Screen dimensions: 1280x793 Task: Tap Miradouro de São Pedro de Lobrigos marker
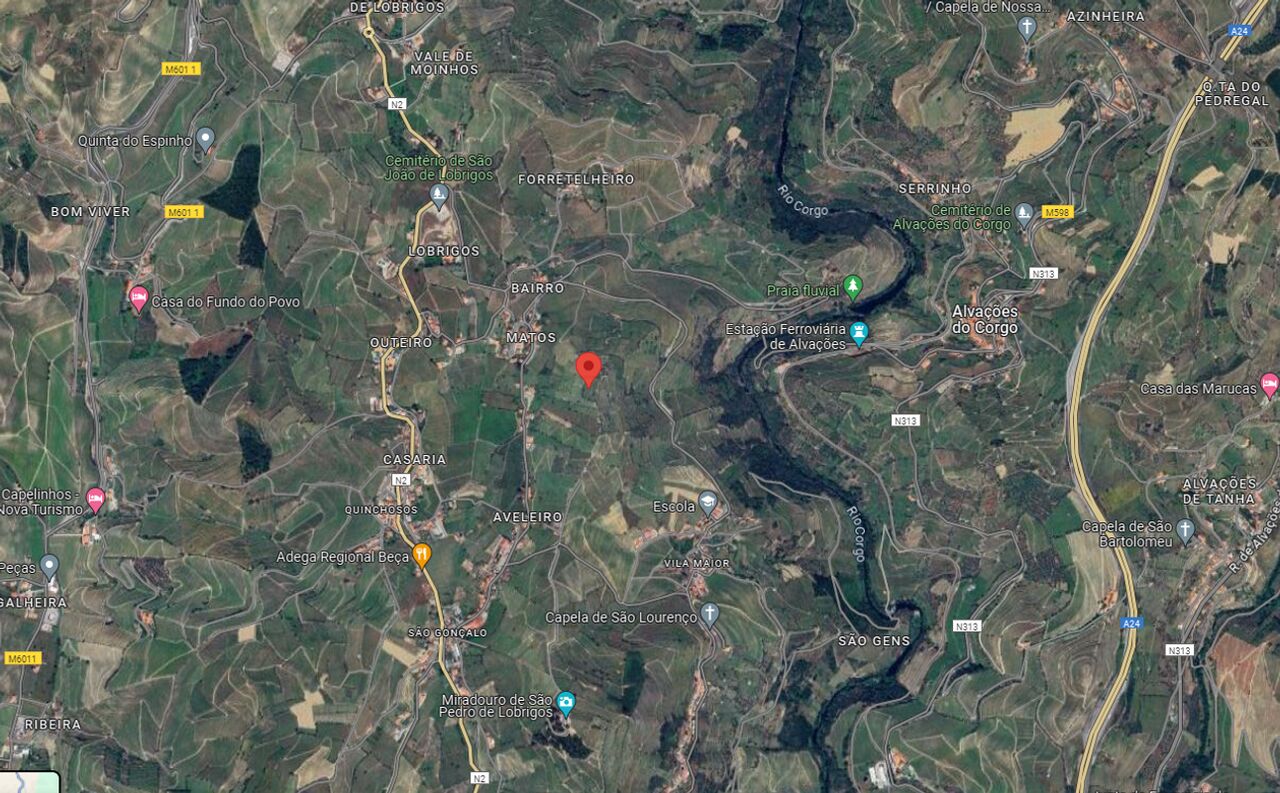click(565, 704)
